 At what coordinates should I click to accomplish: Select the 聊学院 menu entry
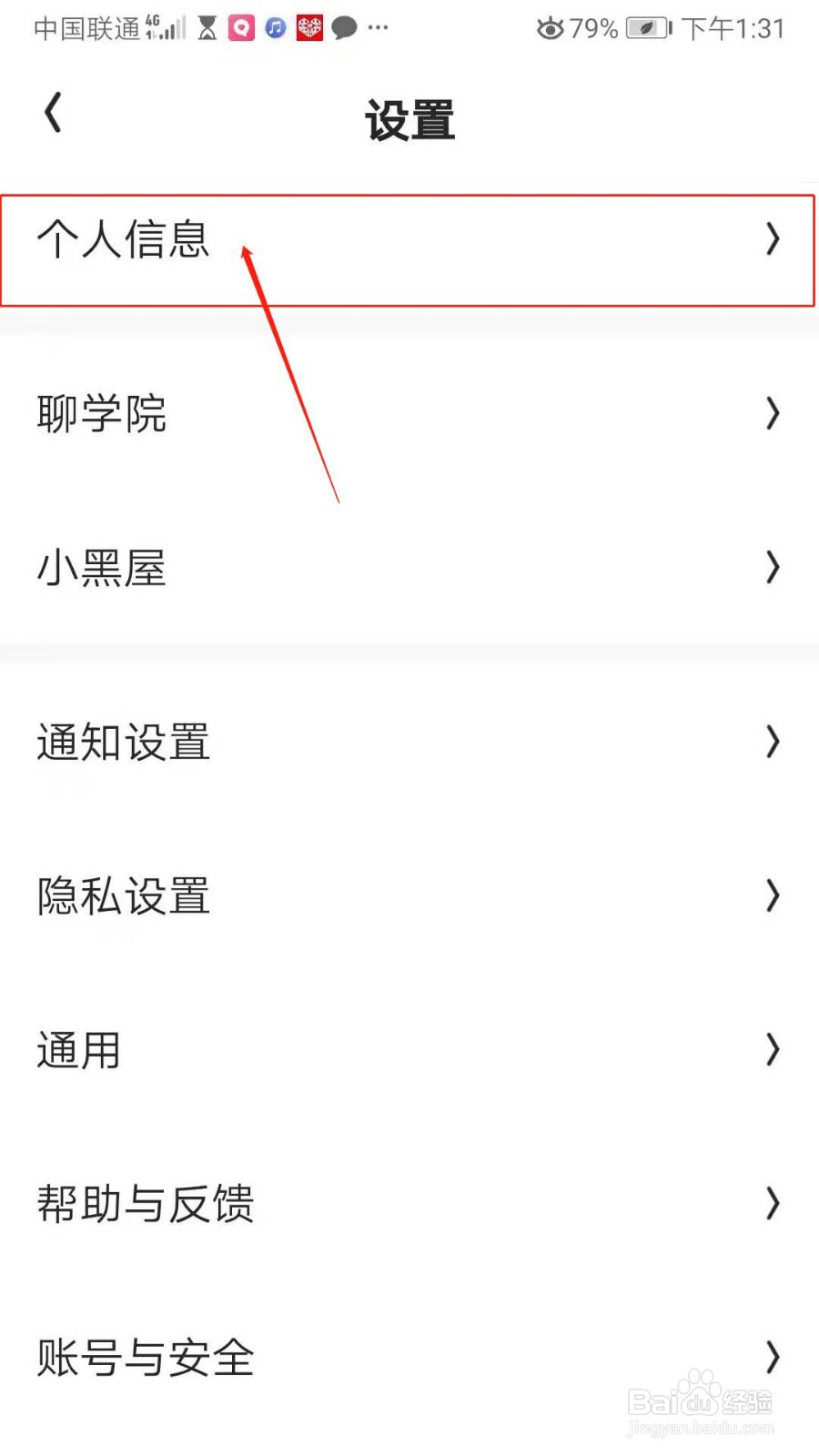point(101,414)
